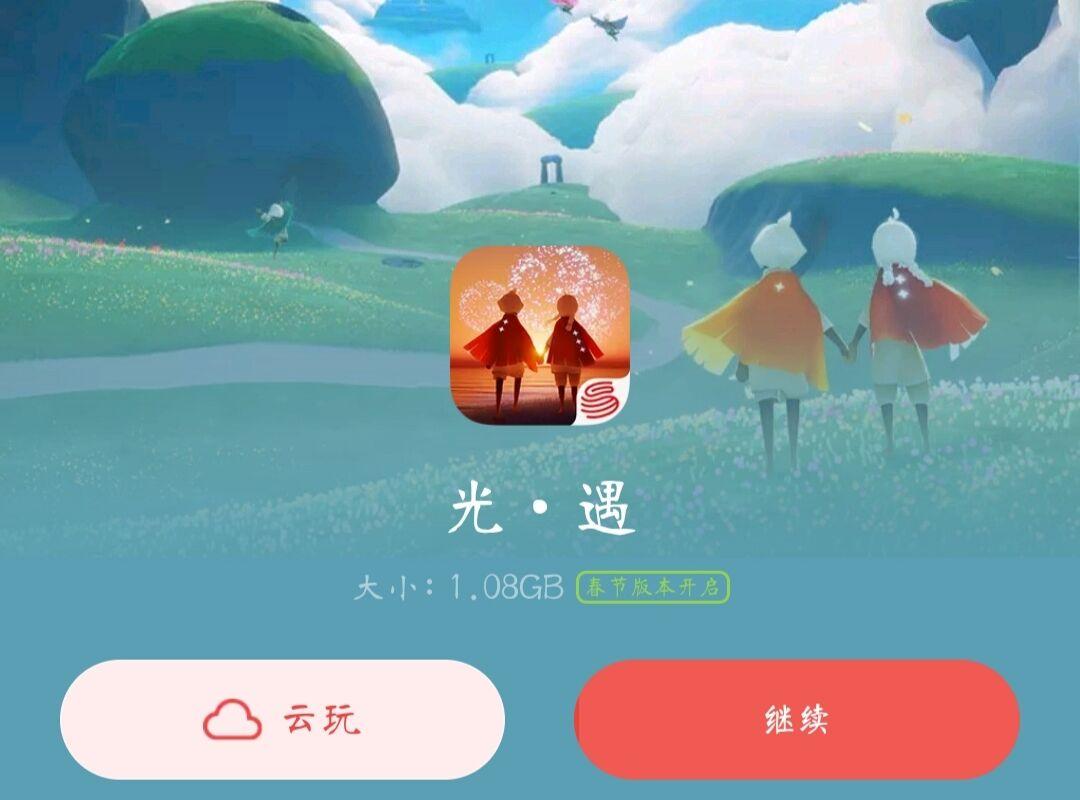
Task: Open the 光·遇 game icon
Action: point(540,336)
